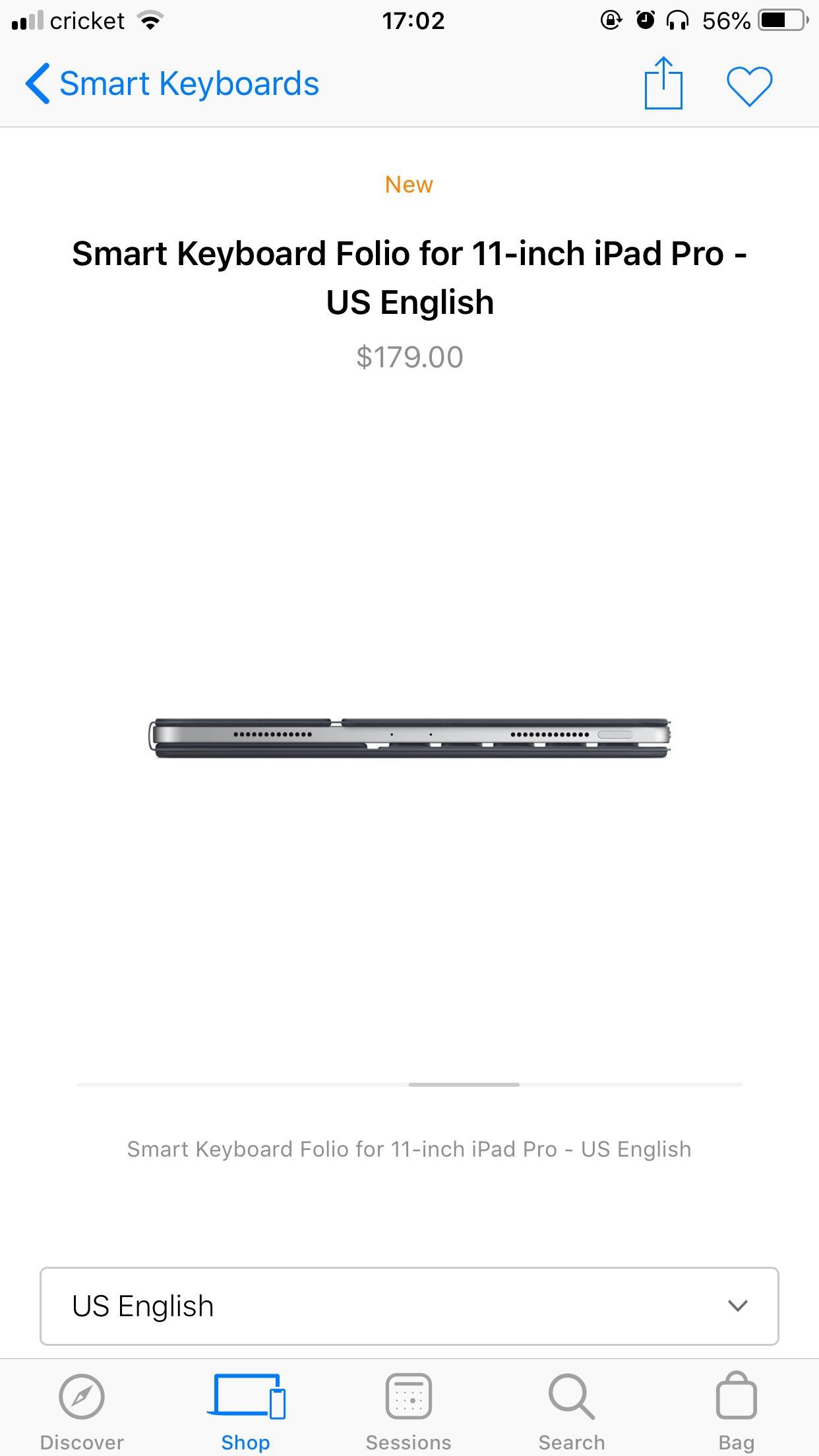819x1456 pixels.
Task: Go back to Smart Keyboards
Action: tap(171, 84)
